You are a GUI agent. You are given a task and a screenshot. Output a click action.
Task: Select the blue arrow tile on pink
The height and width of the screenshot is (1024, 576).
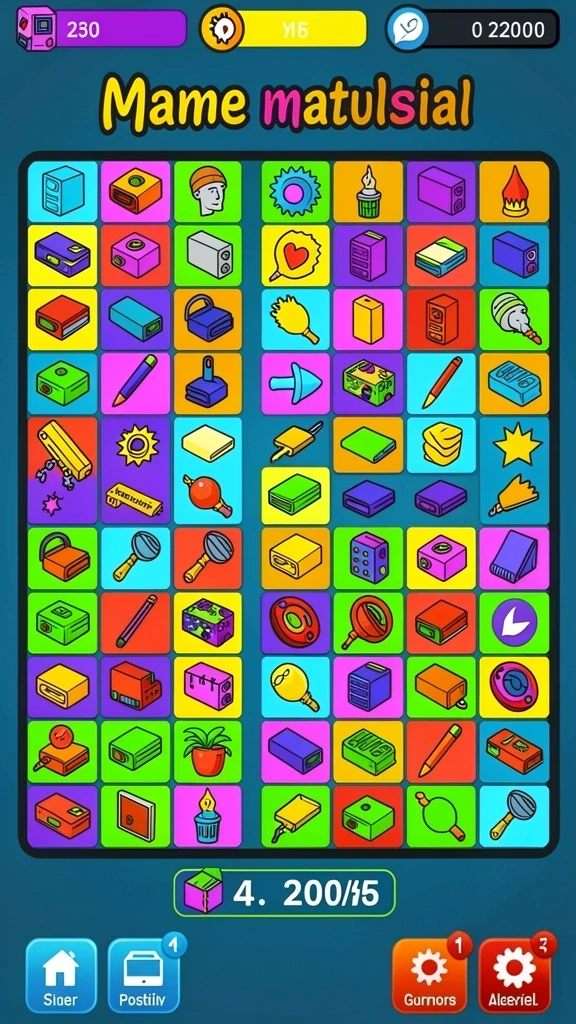295,383
